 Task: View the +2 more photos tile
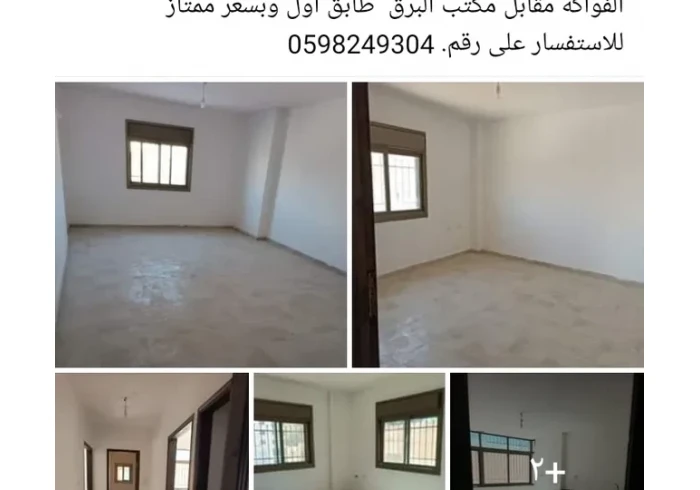546,432
